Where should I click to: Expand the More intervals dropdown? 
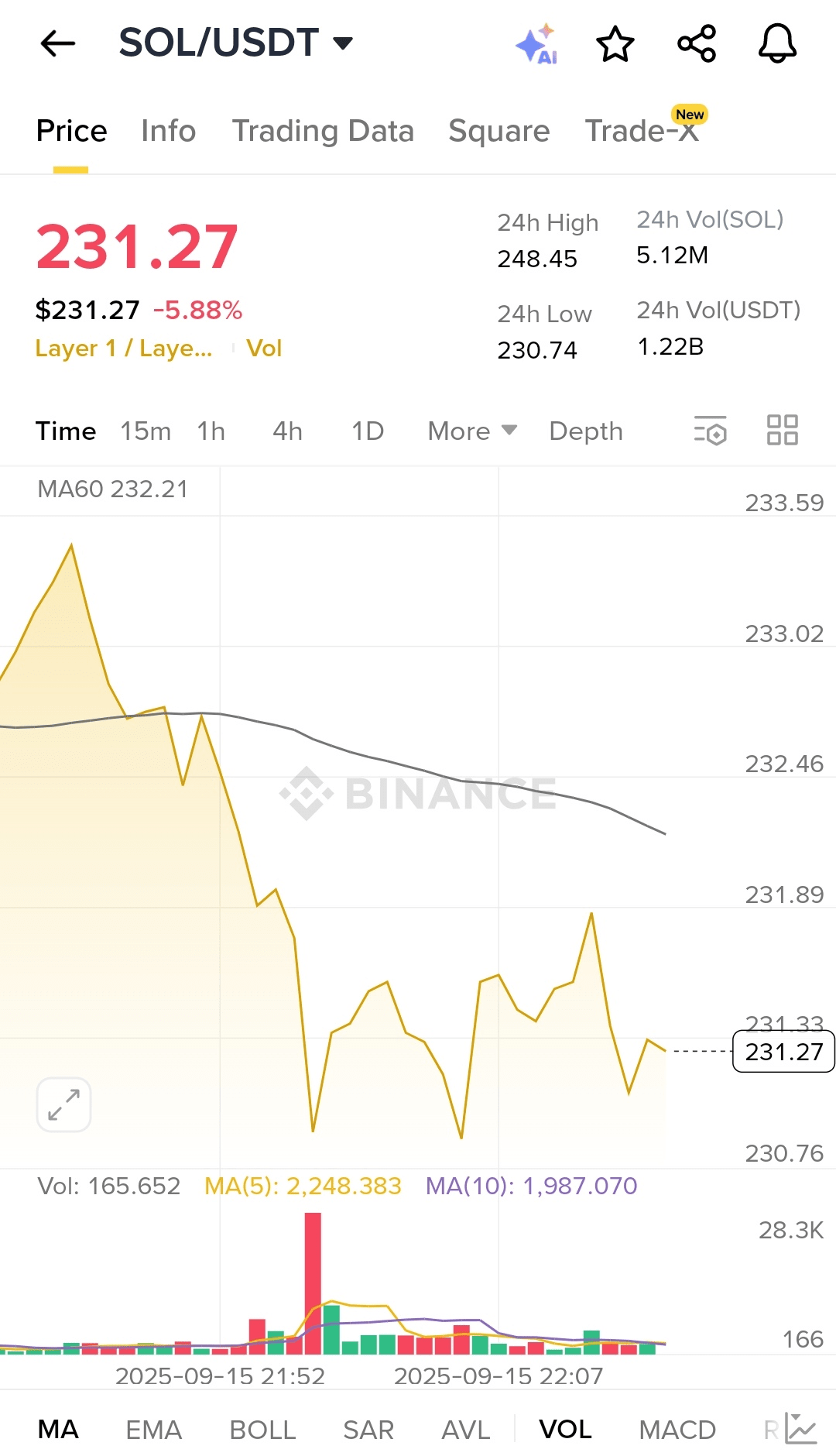(x=472, y=431)
